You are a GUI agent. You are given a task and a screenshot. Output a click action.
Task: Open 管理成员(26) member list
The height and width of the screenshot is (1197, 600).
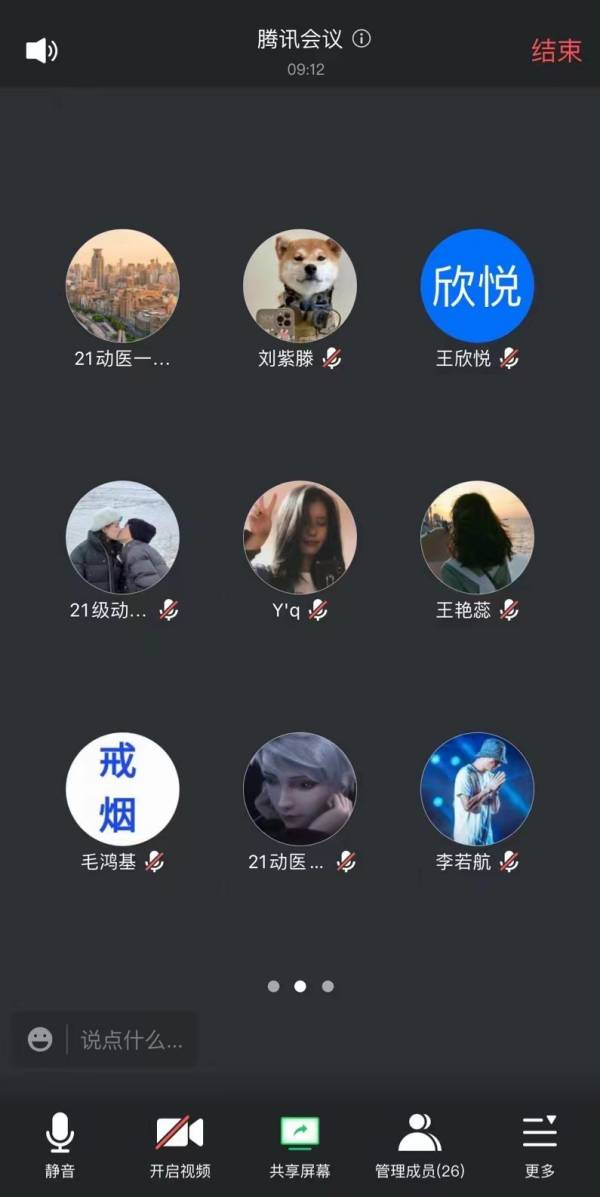click(420, 1145)
